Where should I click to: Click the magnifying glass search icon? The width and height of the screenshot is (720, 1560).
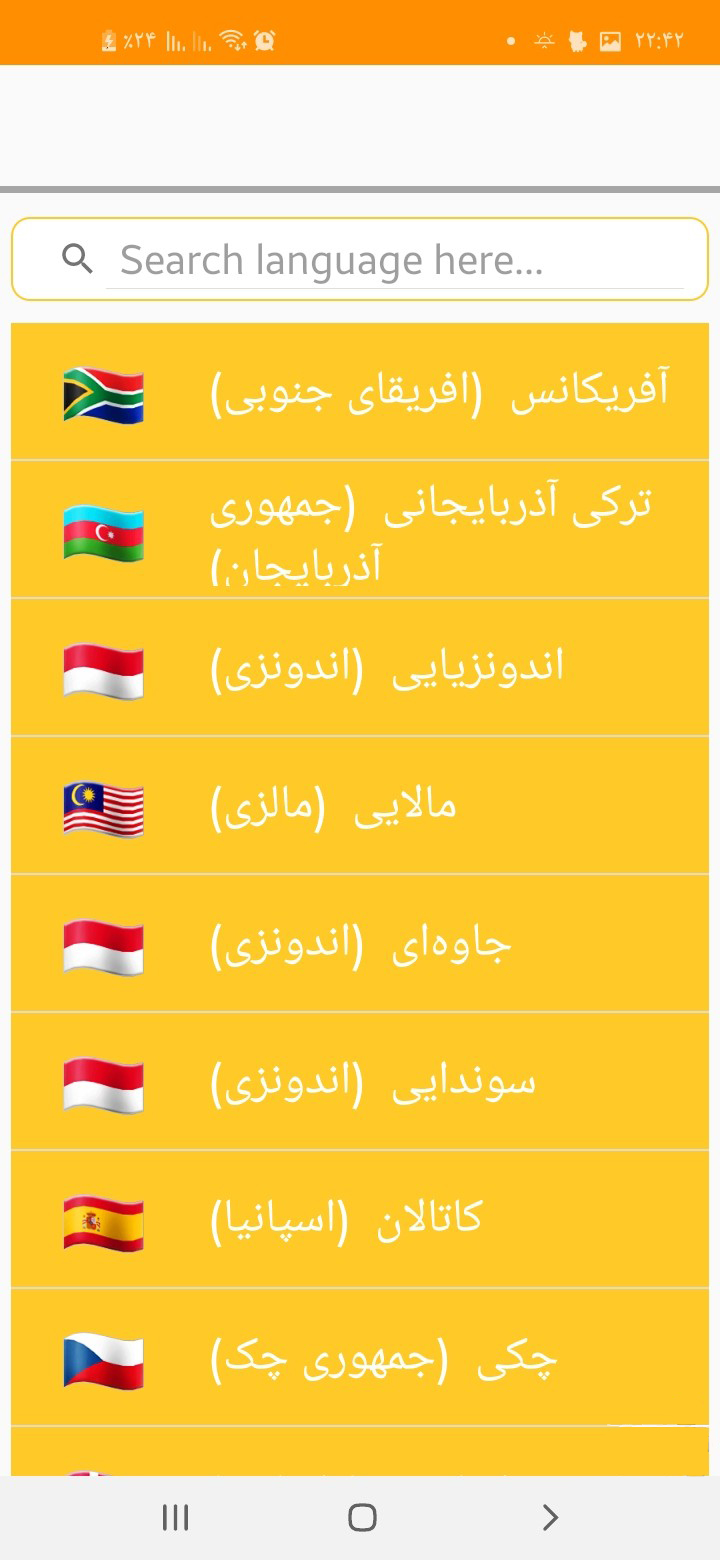pos(77,258)
